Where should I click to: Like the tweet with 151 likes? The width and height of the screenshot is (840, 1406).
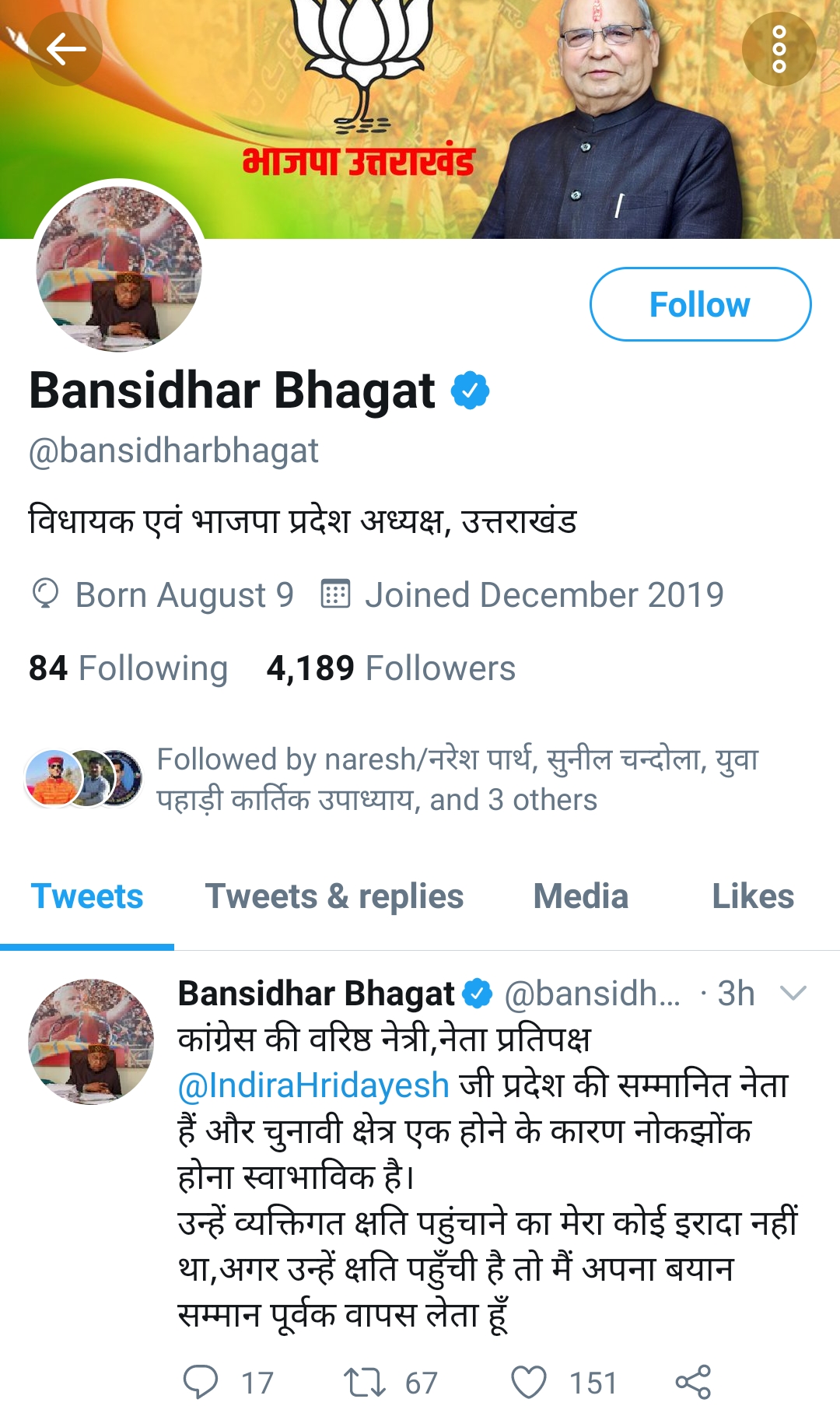(x=529, y=1382)
